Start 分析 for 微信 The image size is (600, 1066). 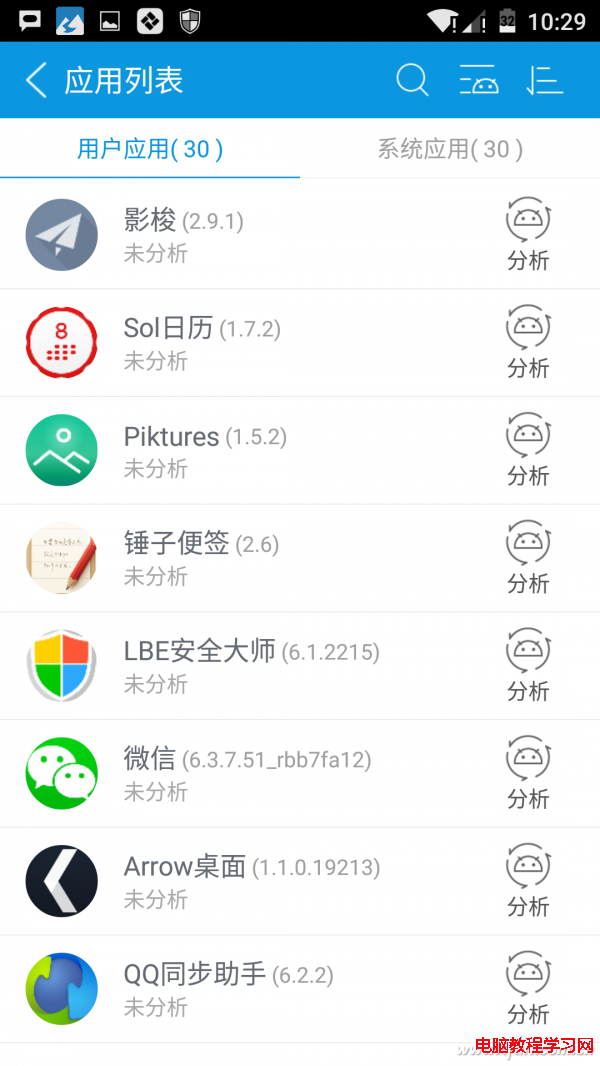point(528,773)
